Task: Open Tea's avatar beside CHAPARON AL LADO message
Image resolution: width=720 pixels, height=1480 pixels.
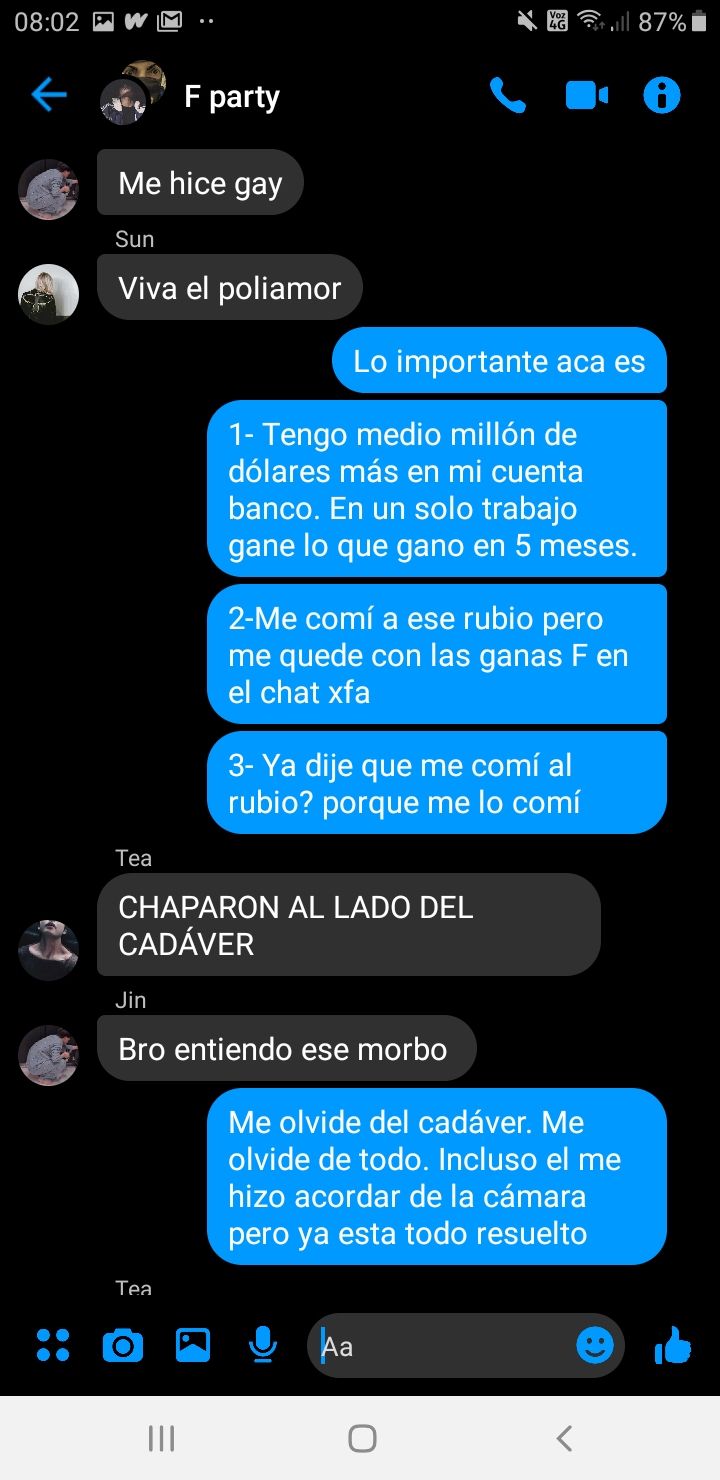Action: pos(49,950)
